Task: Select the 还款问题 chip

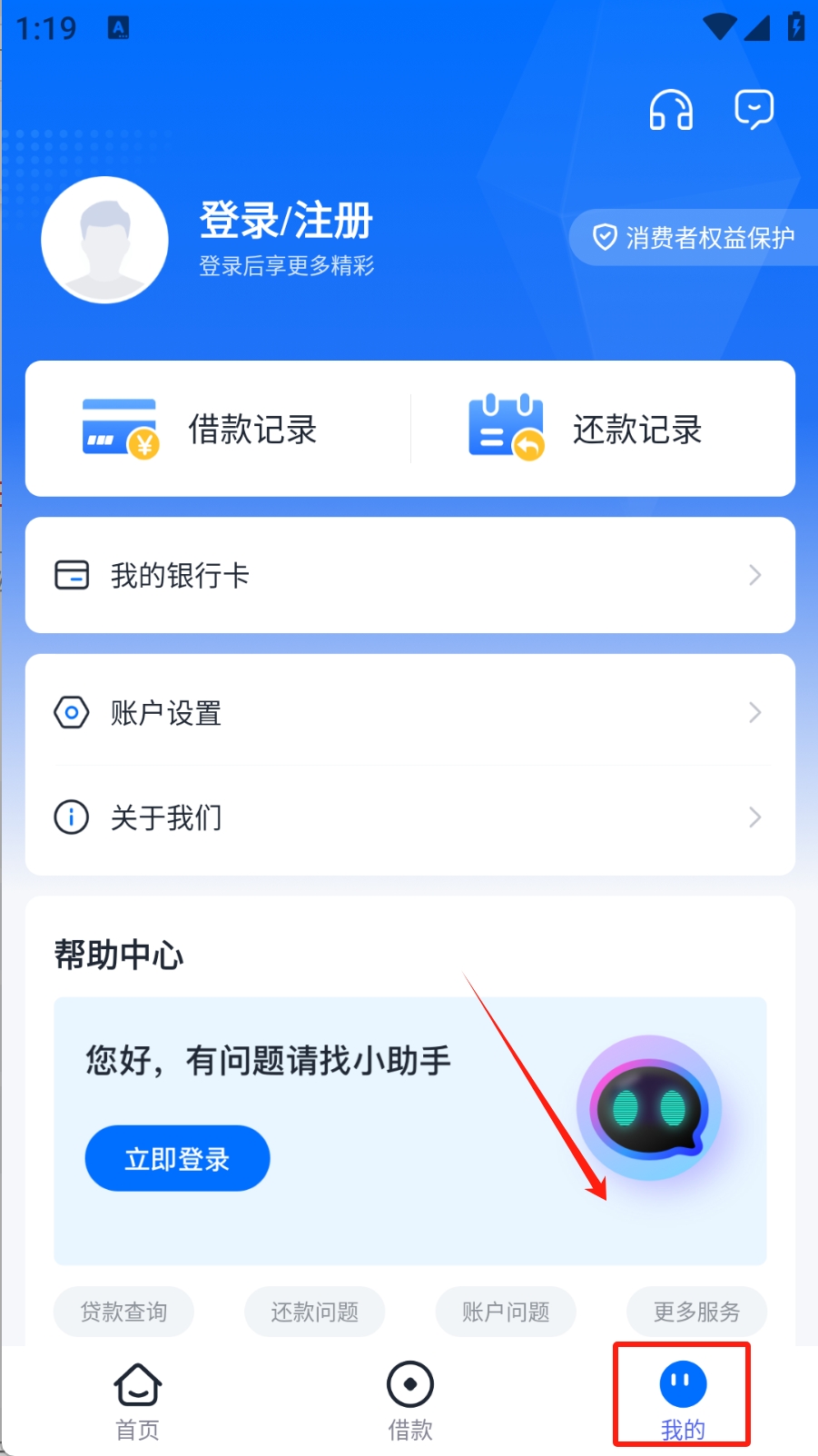Action: (x=314, y=1312)
